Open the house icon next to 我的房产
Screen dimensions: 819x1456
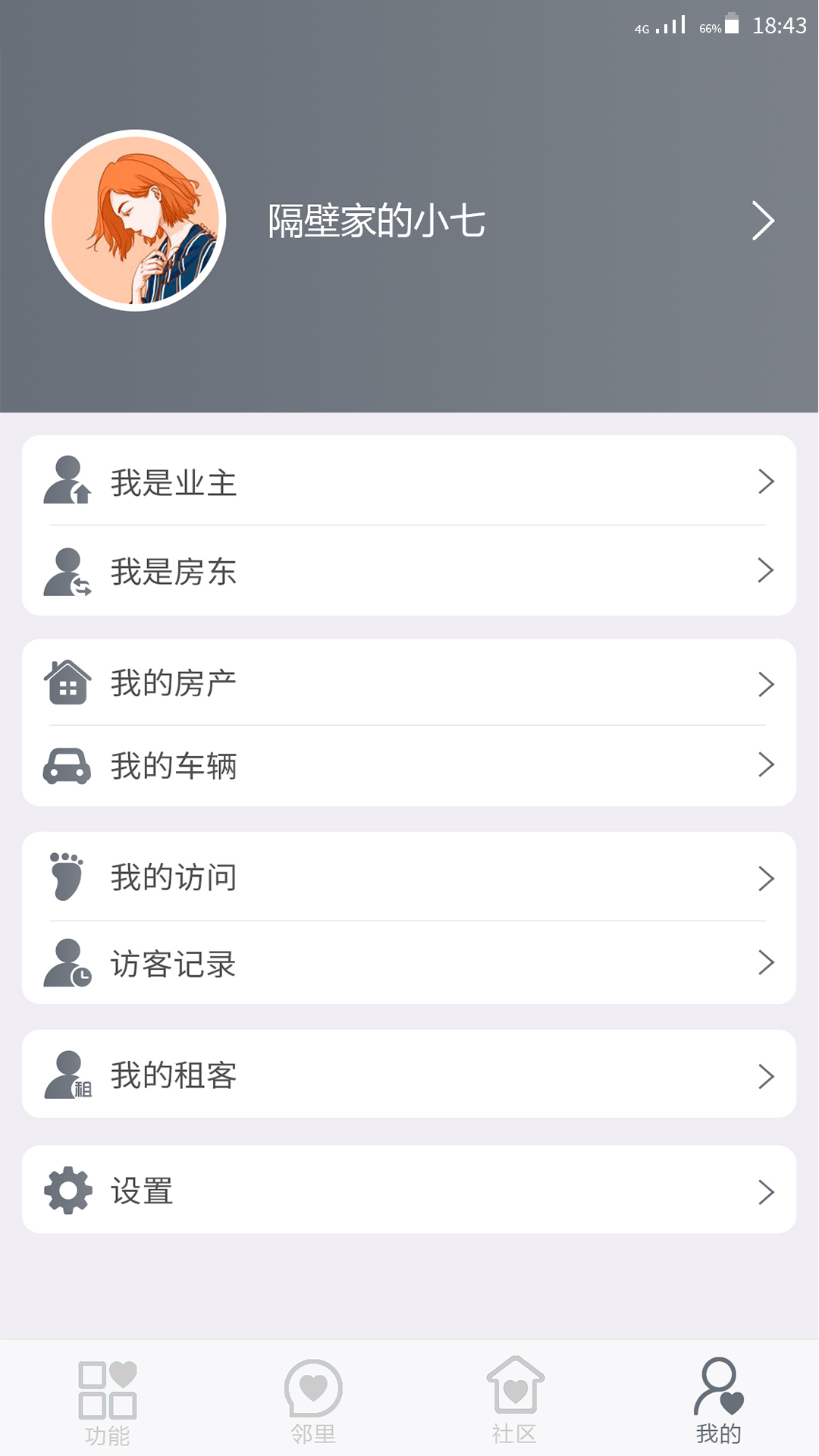click(x=67, y=682)
